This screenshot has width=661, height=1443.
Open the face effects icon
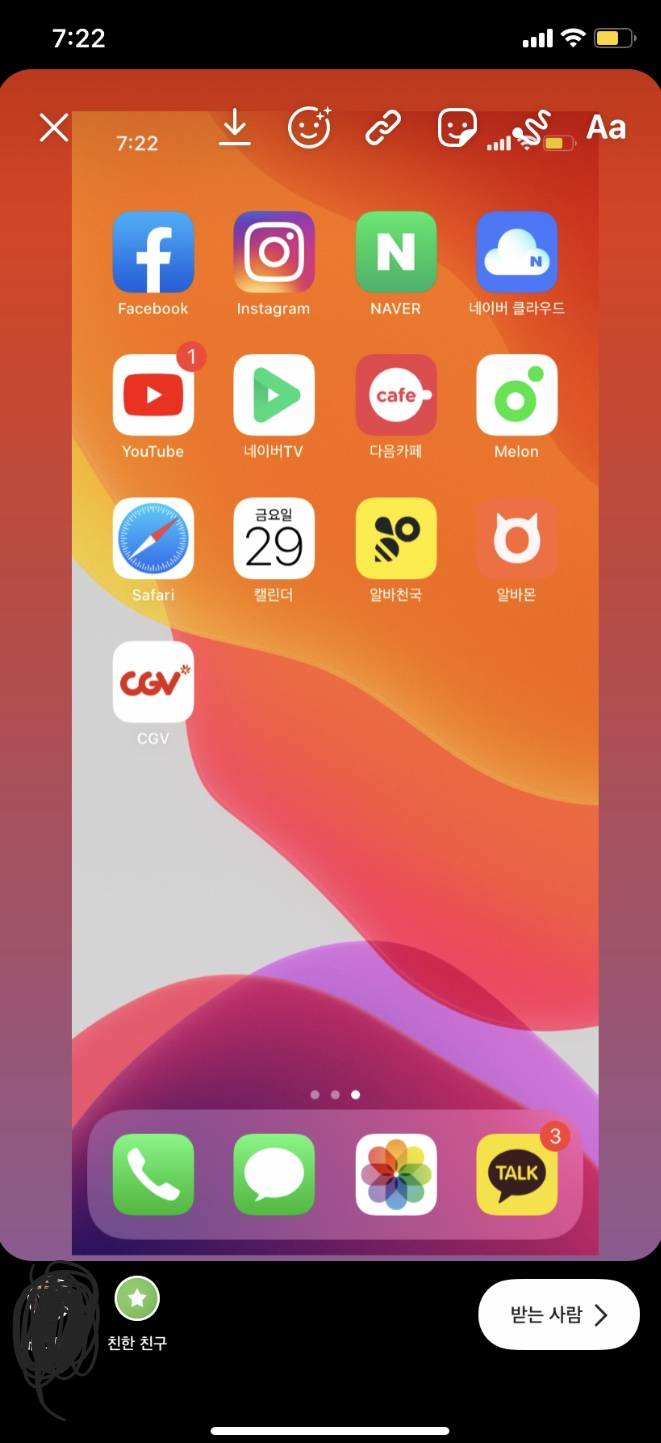tap(309, 128)
